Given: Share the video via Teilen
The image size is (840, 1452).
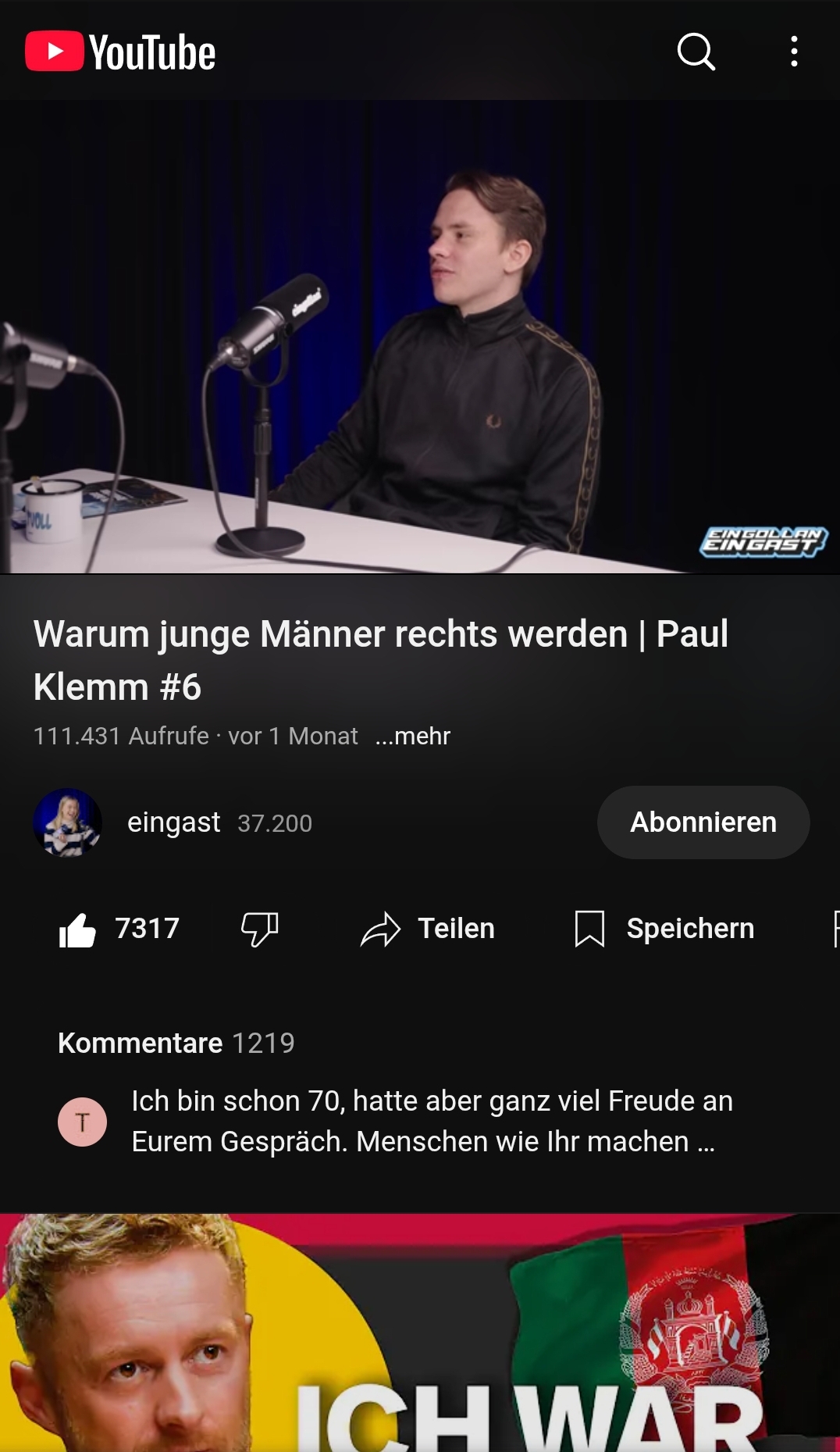Looking at the screenshot, I should tap(428, 929).
